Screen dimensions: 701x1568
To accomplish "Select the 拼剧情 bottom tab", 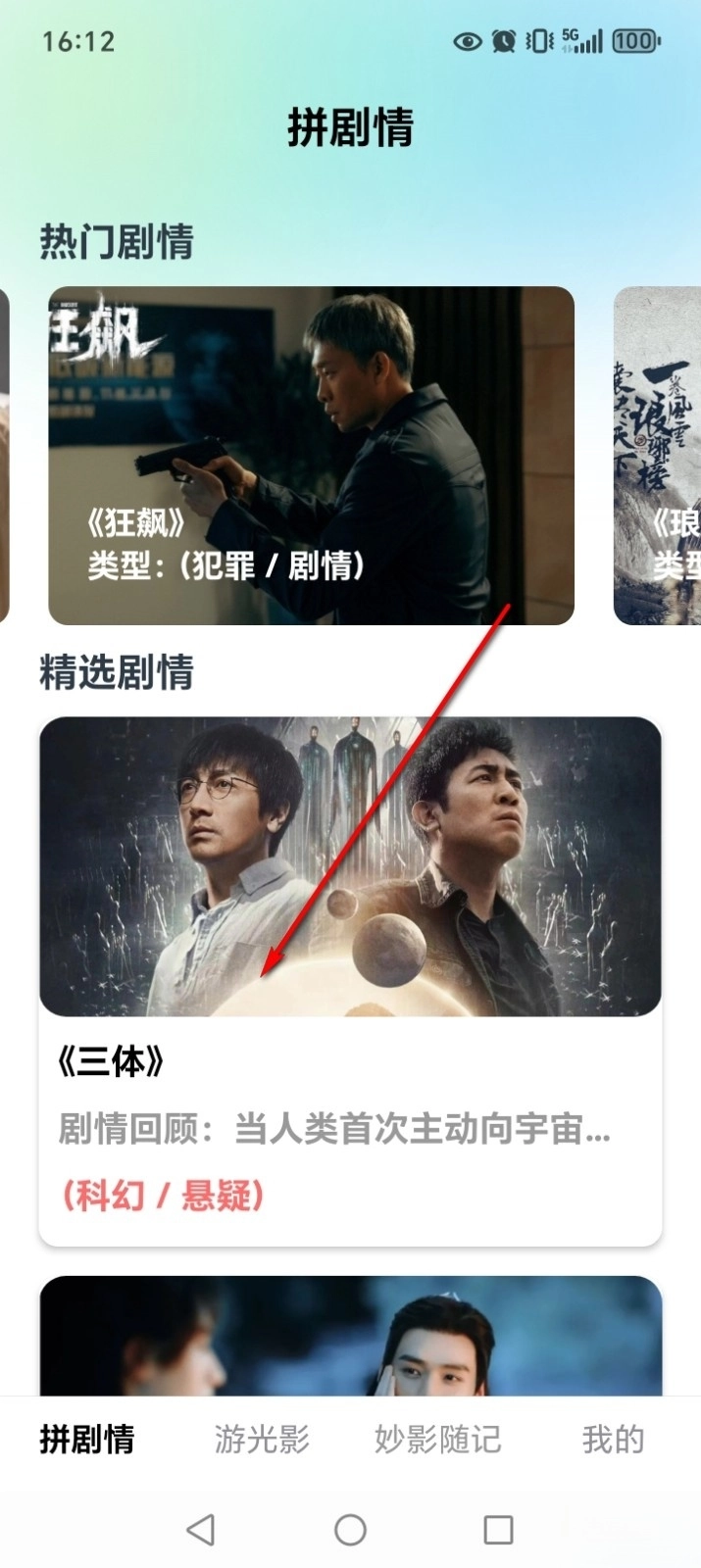I will 87,1439.
